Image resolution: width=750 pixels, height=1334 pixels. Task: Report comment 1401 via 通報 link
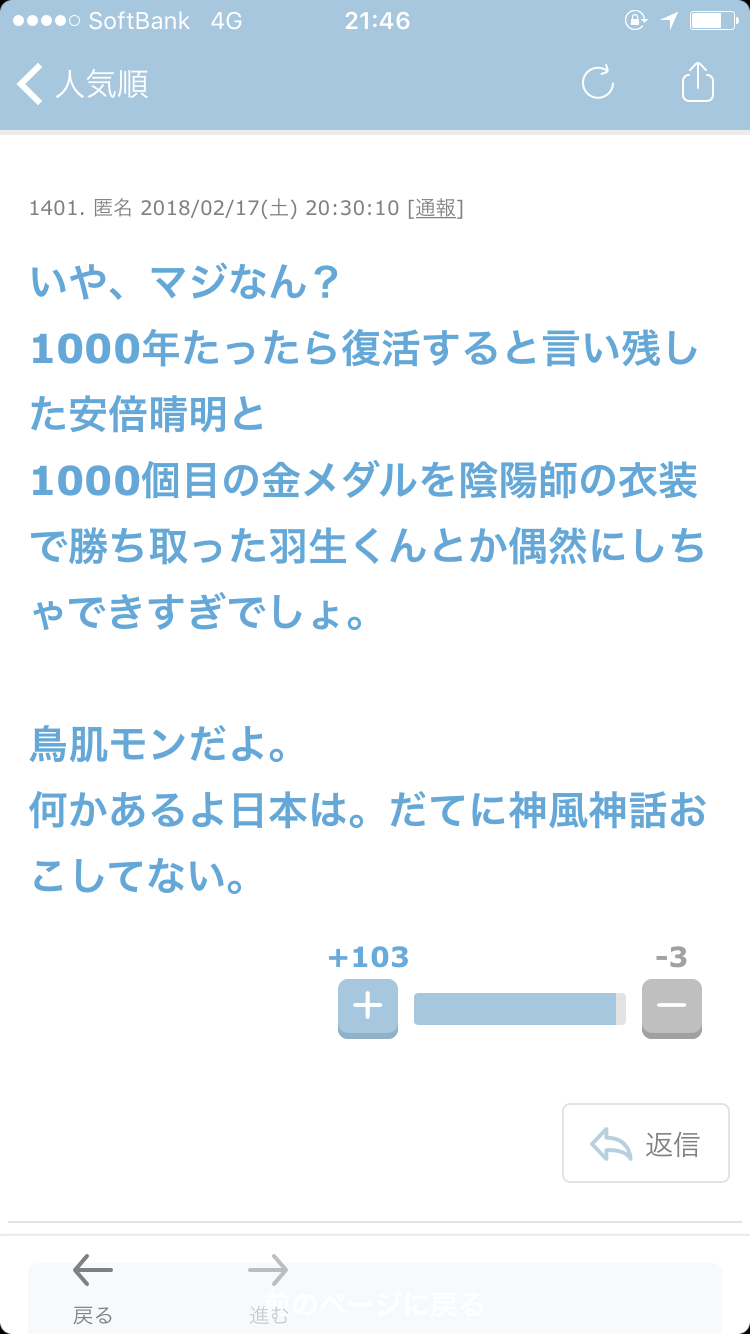point(436,208)
